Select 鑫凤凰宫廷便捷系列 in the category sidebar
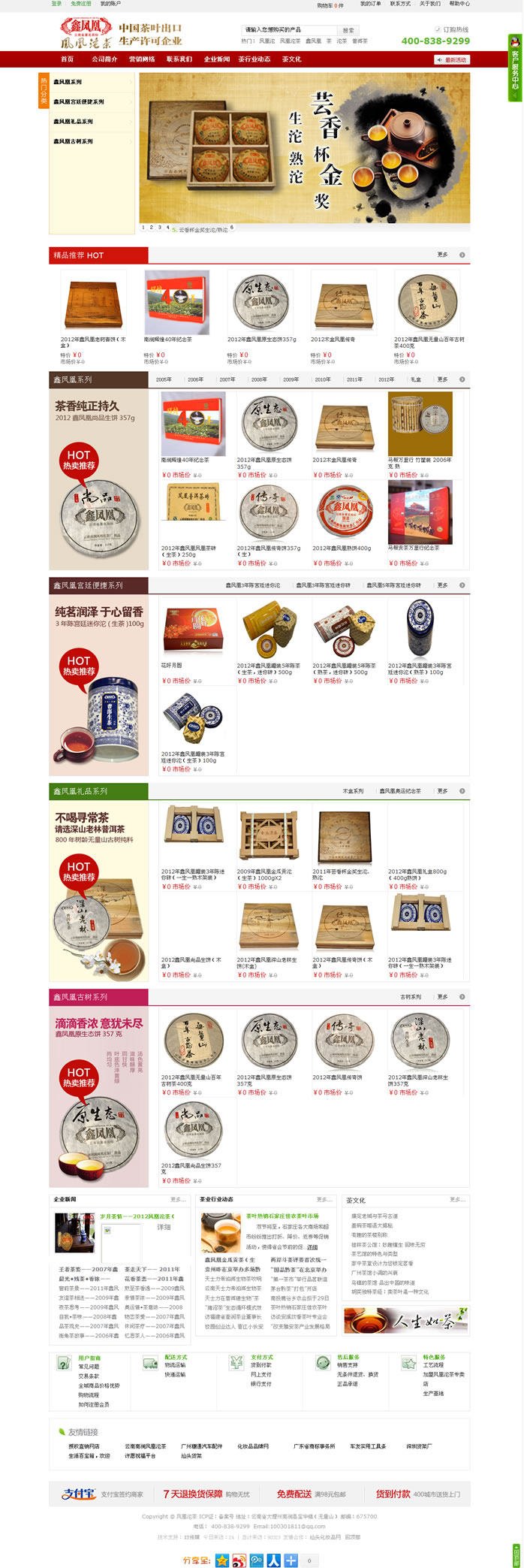 (x=79, y=101)
